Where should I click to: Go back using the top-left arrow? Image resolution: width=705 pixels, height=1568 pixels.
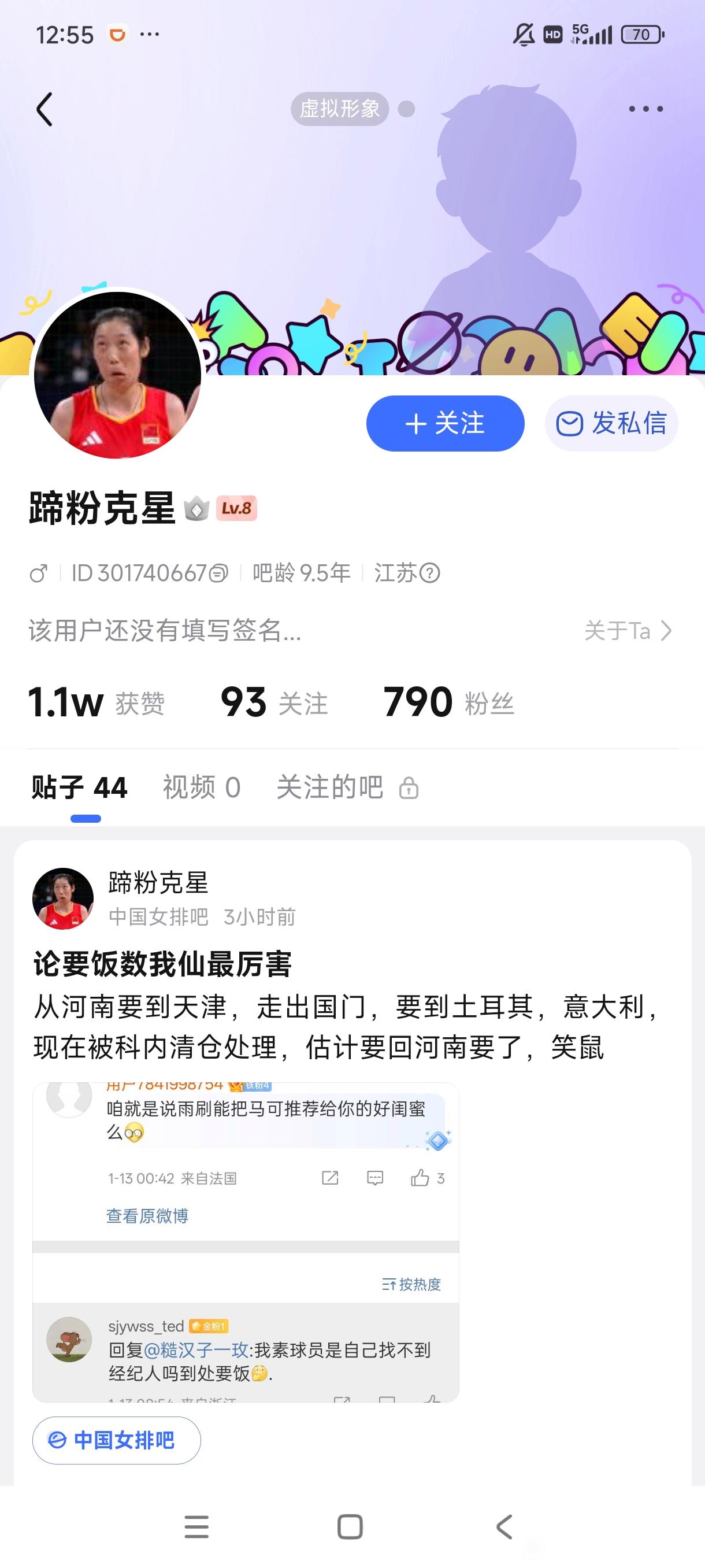(44, 110)
